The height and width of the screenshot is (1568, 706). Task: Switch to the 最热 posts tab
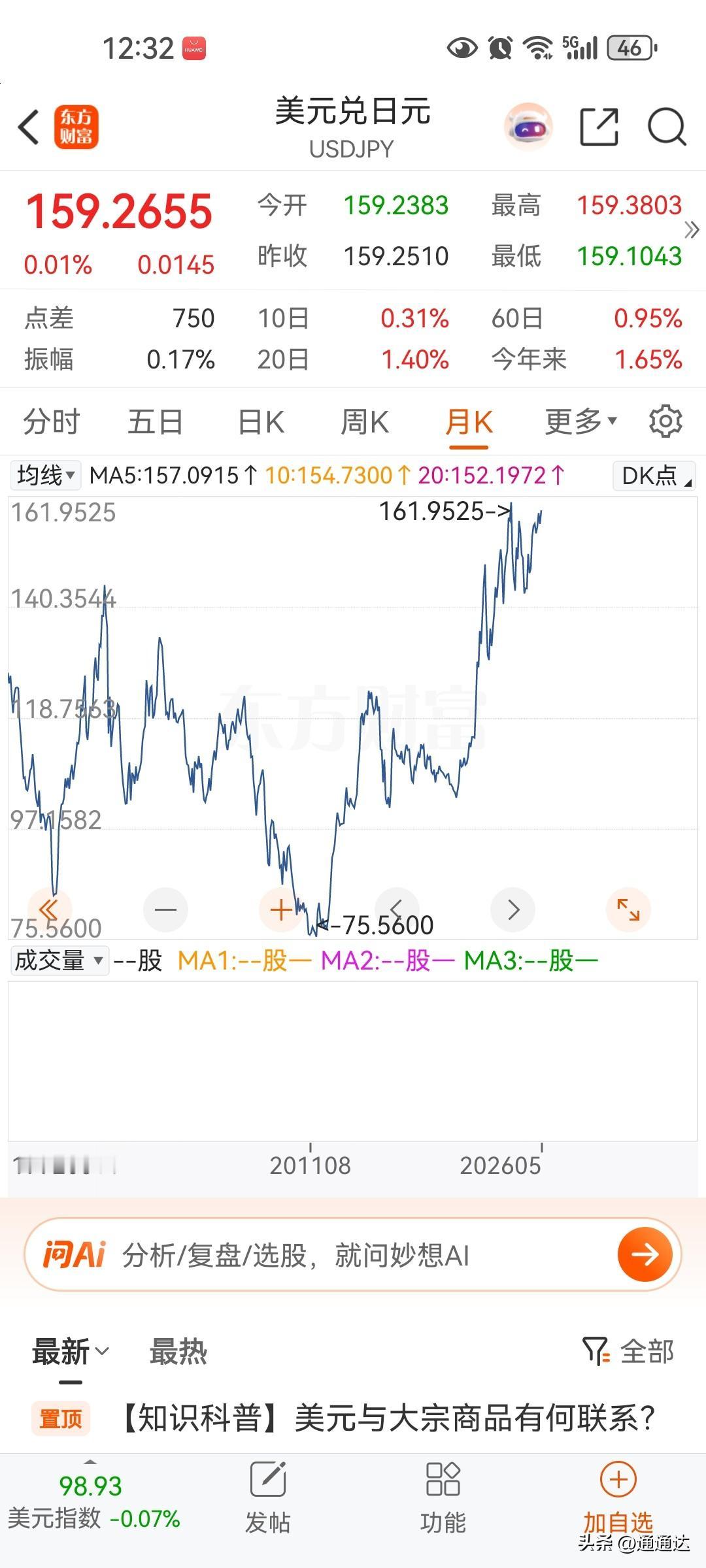point(178,1352)
